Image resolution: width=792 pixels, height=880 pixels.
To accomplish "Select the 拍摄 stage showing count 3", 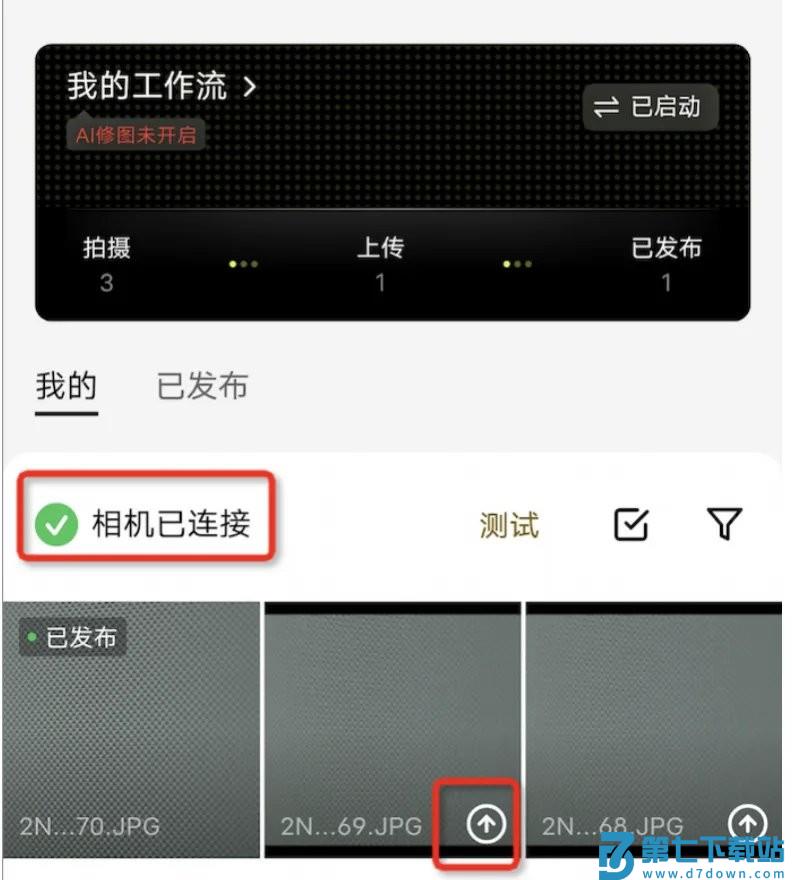I will [x=104, y=263].
